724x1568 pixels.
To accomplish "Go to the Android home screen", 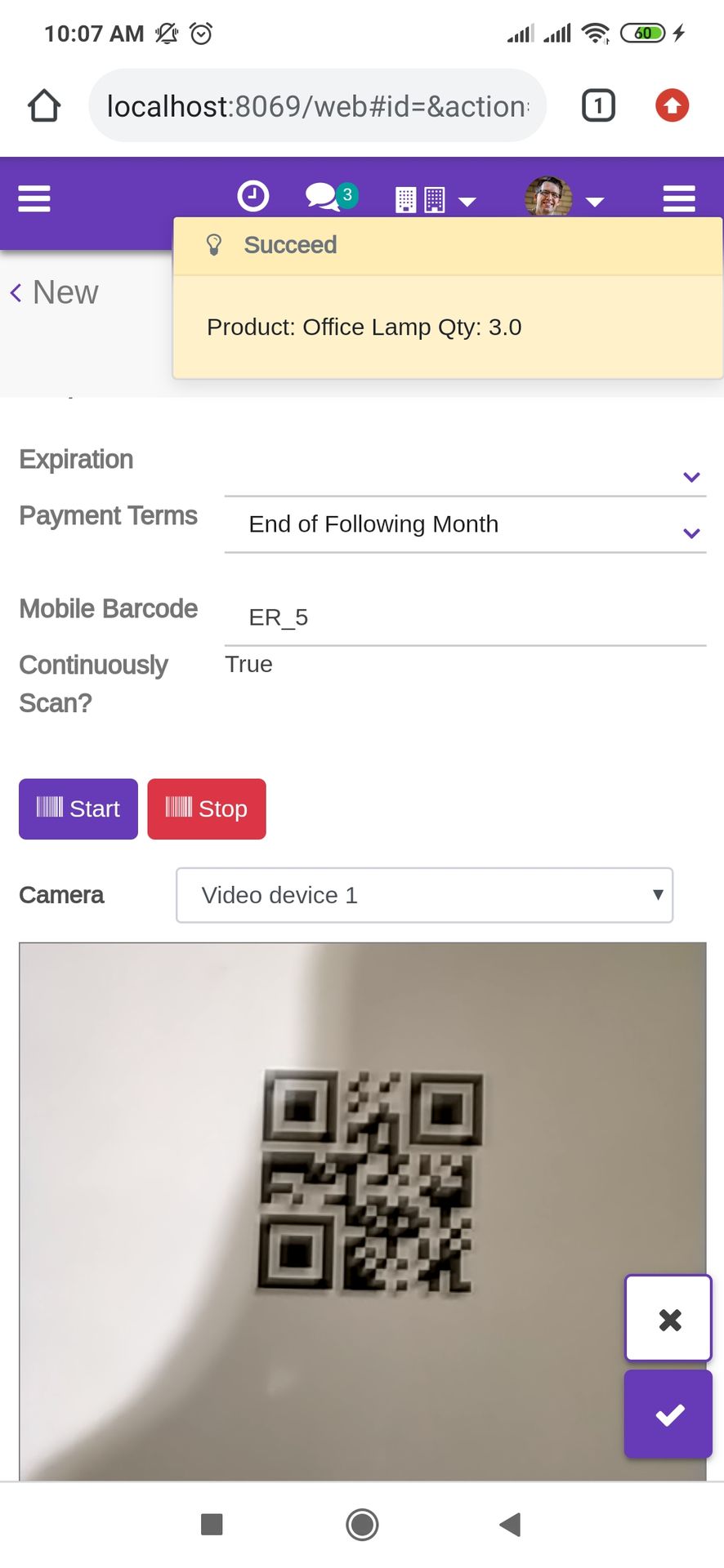I will (362, 1524).
